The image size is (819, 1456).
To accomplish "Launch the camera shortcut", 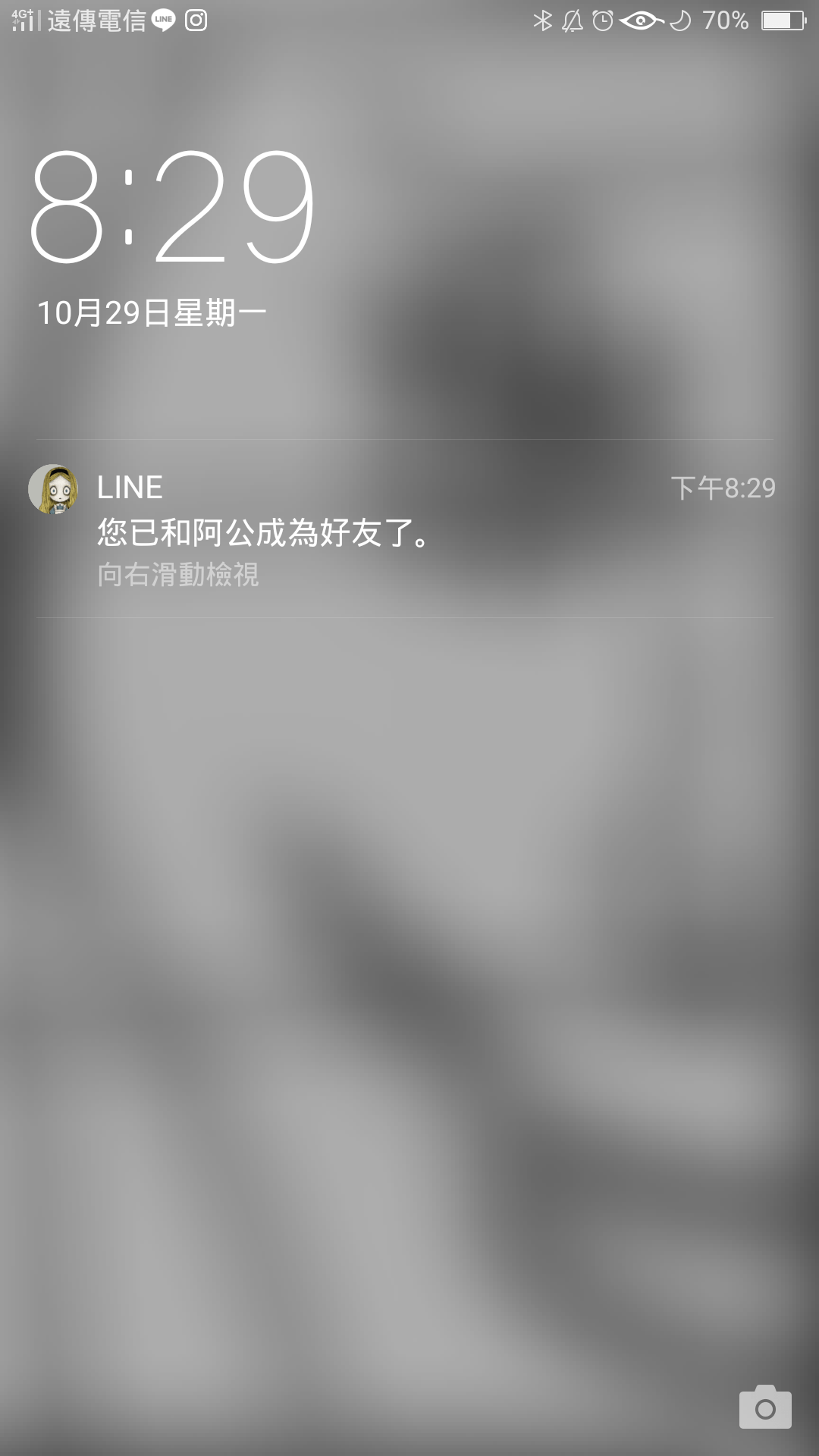I will click(x=764, y=1407).
